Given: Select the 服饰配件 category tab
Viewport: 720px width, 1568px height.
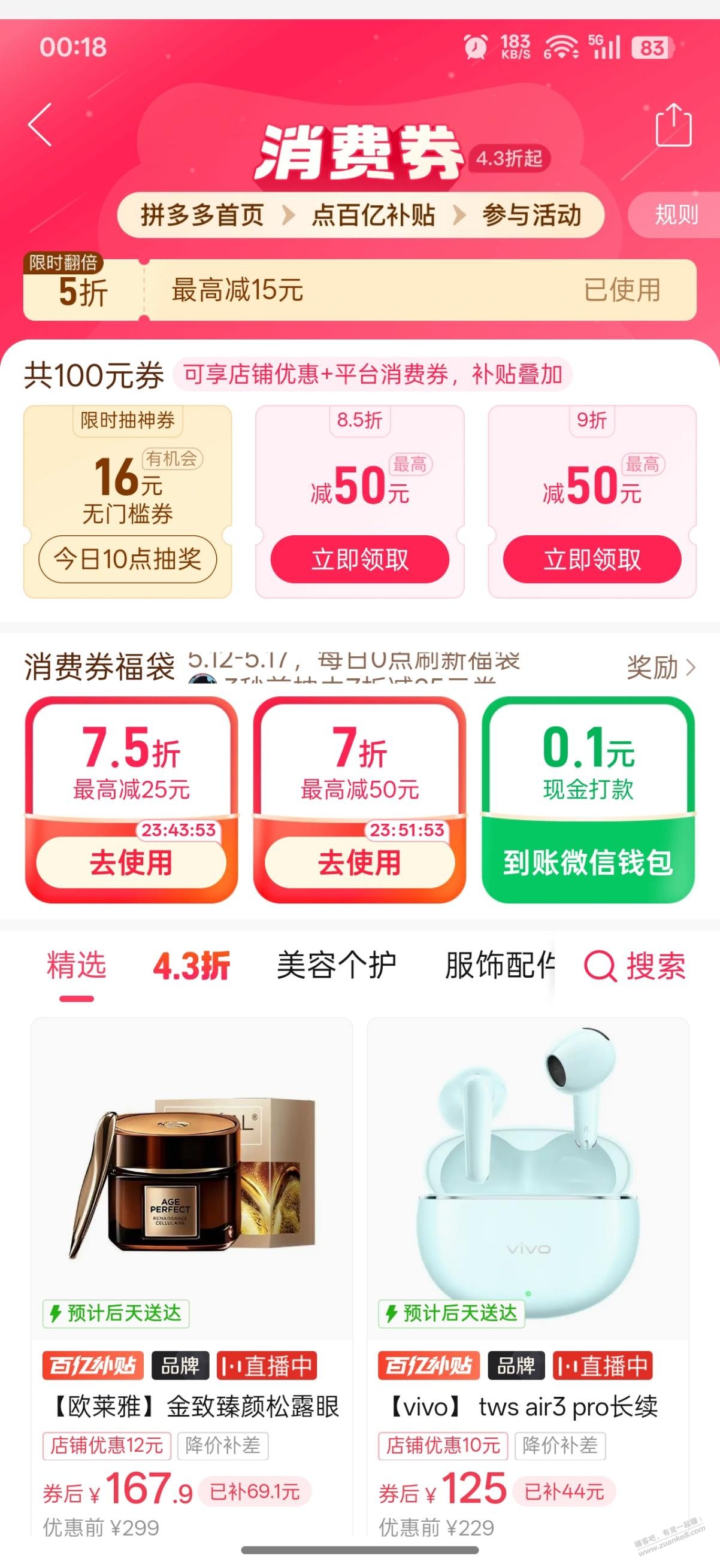Looking at the screenshot, I should pyautogui.click(x=500, y=966).
